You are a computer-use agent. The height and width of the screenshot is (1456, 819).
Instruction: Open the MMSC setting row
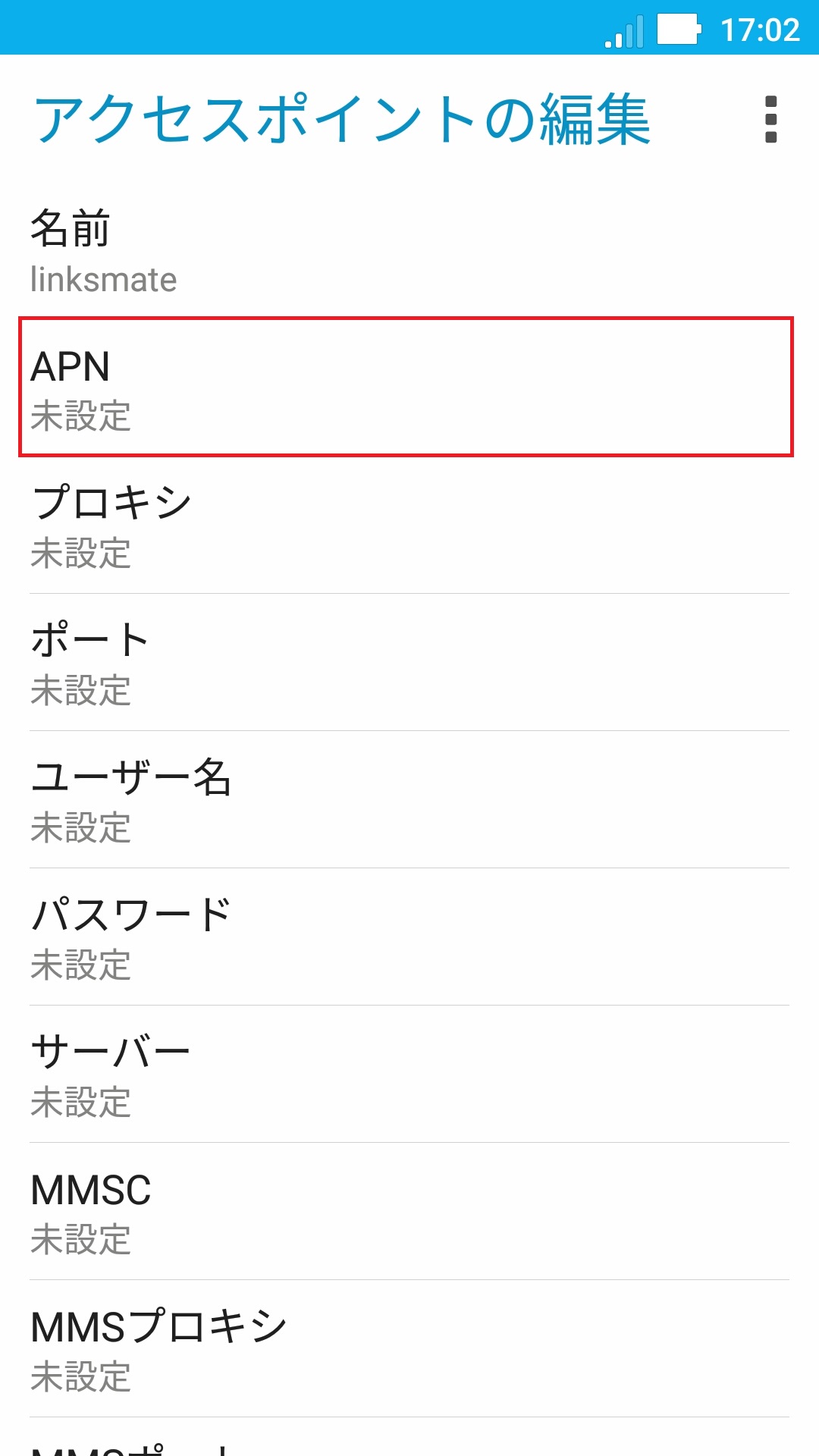click(409, 1212)
